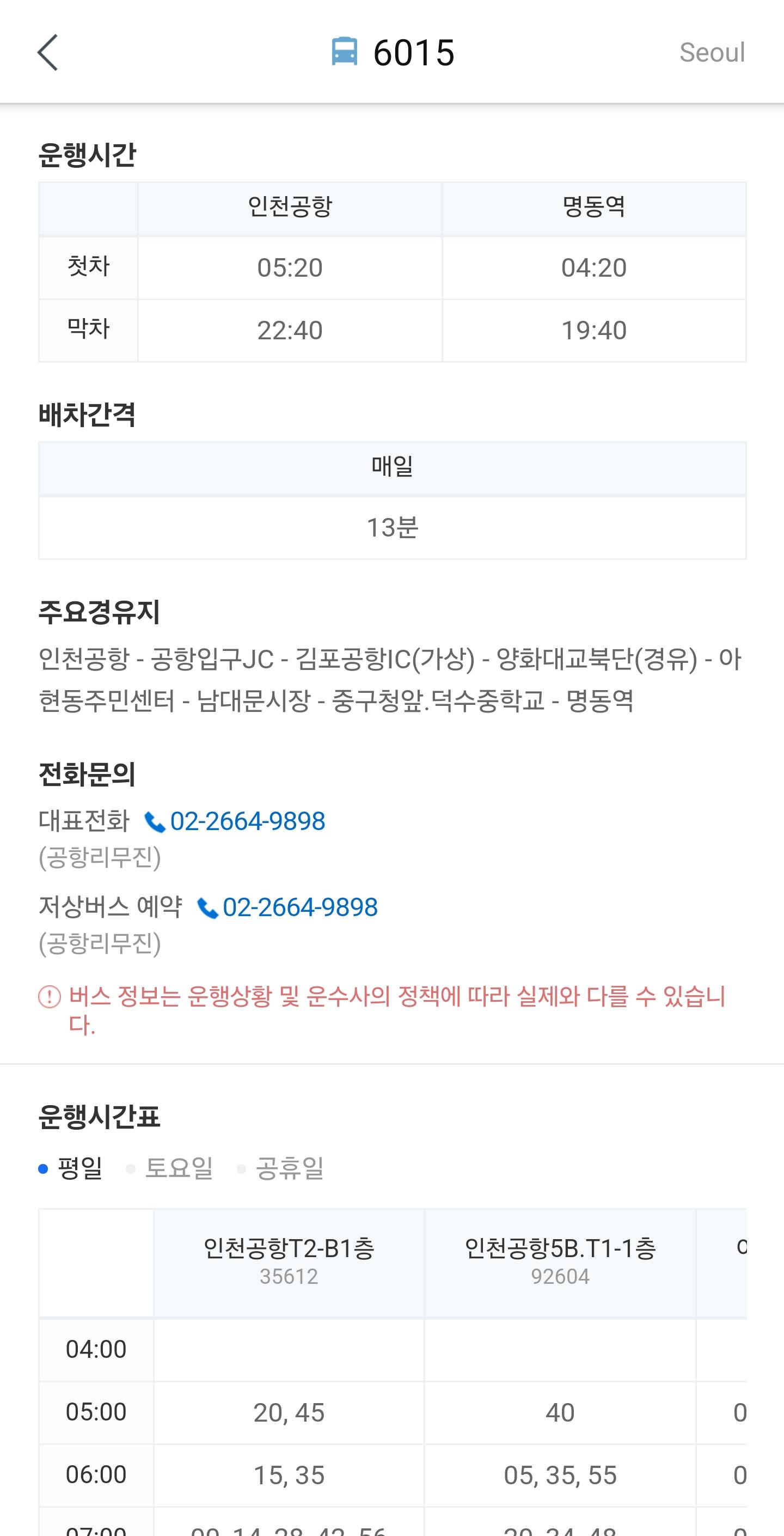
Task: Switch to the 공휴일 timetable
Action: [281, 1167]
